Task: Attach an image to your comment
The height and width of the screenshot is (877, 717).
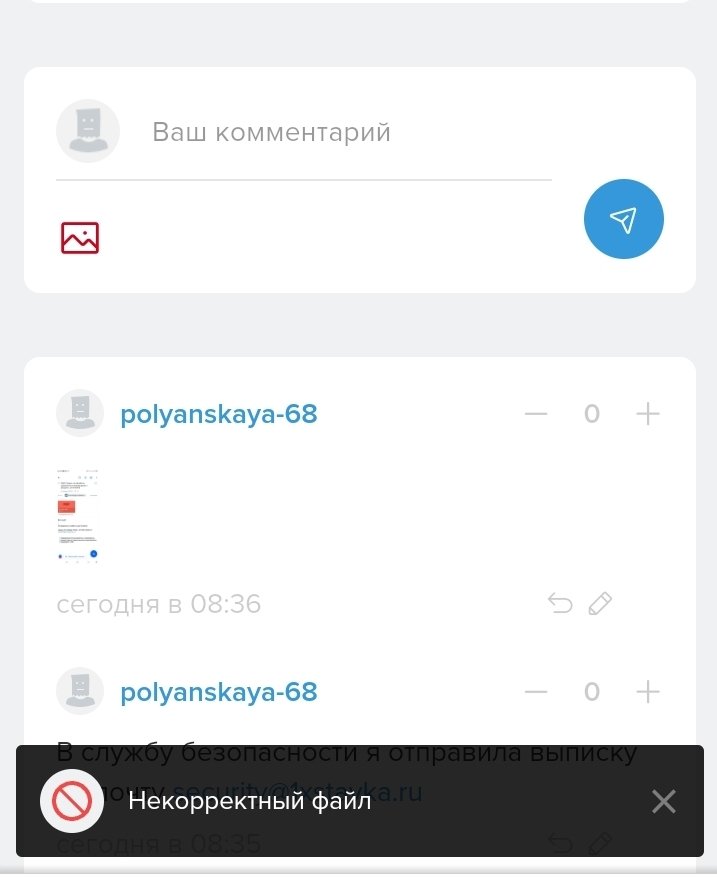Action: pos(80,238)
